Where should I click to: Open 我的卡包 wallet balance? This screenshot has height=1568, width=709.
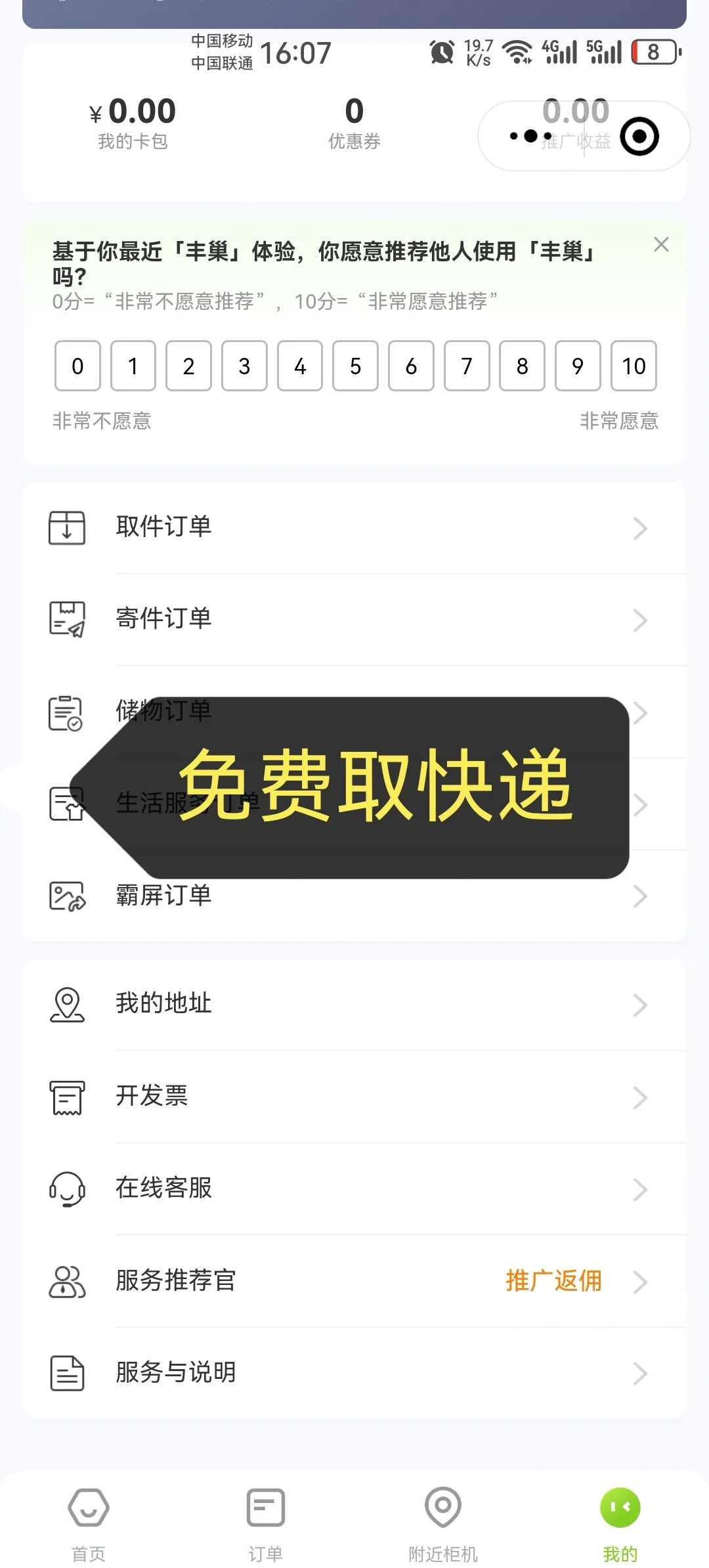point(133,121)
